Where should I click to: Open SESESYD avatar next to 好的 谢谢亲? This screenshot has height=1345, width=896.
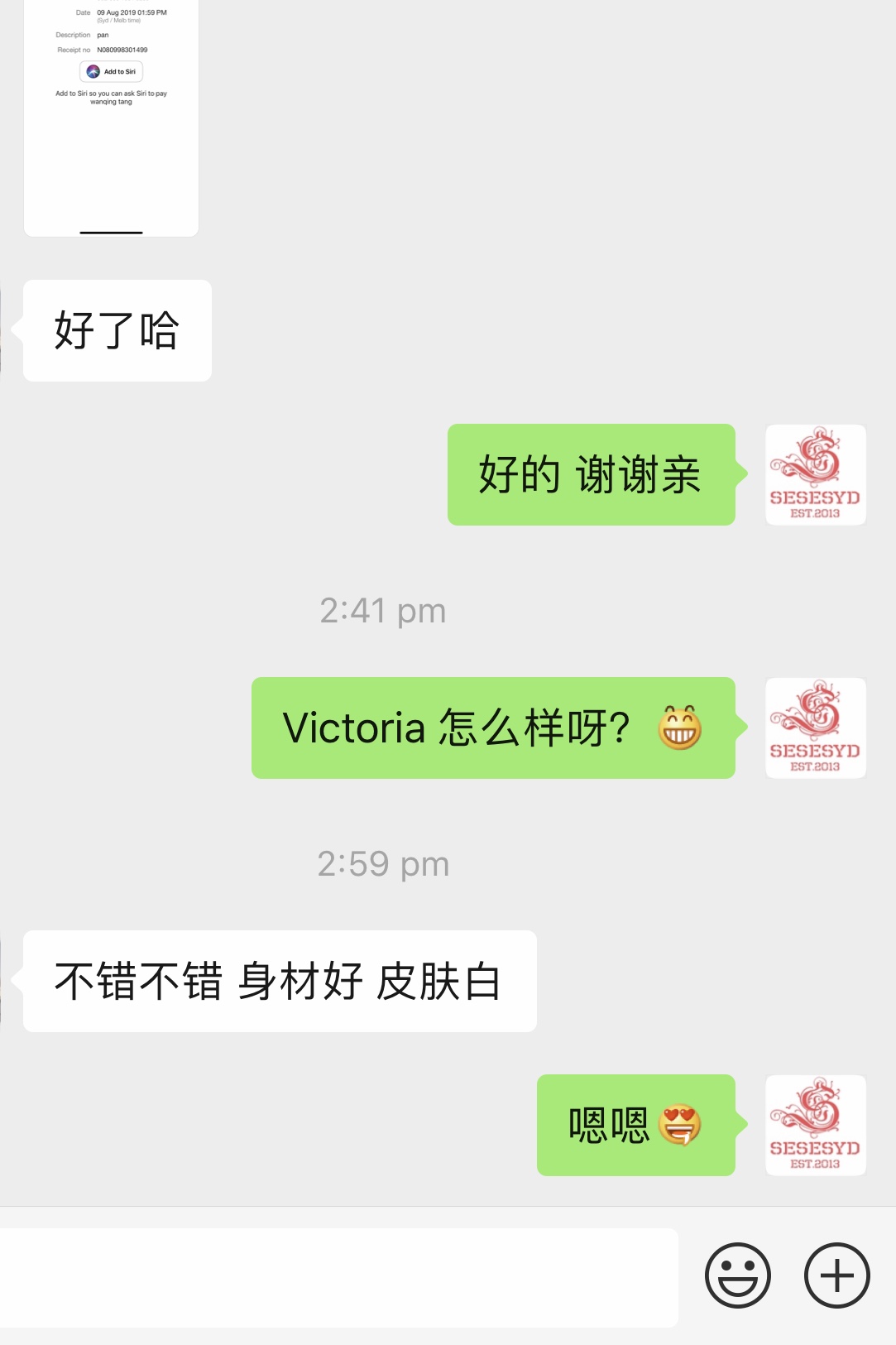point(815,475)
